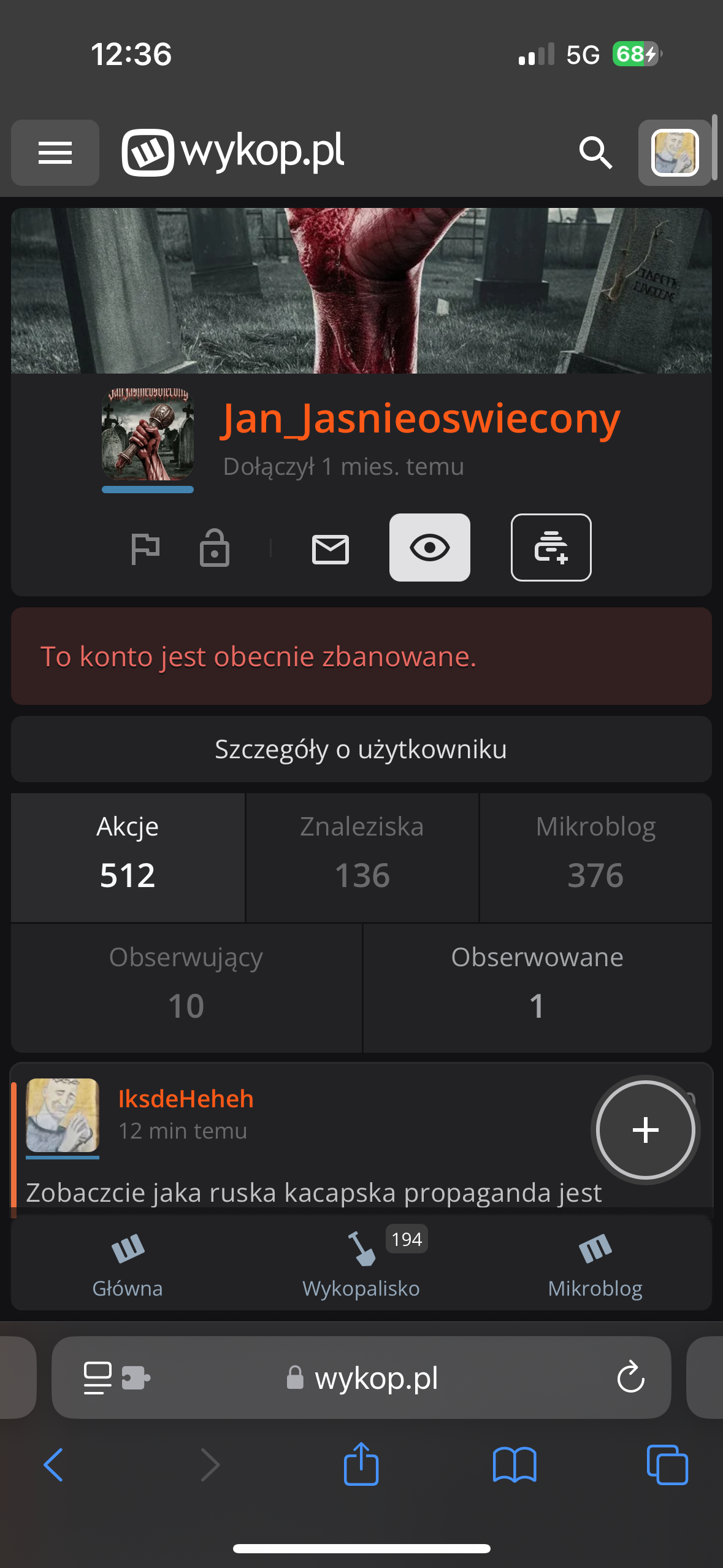Open my profile avatar menu
This screenshot has width=723, height=1568.
click(x=675, y=152)
